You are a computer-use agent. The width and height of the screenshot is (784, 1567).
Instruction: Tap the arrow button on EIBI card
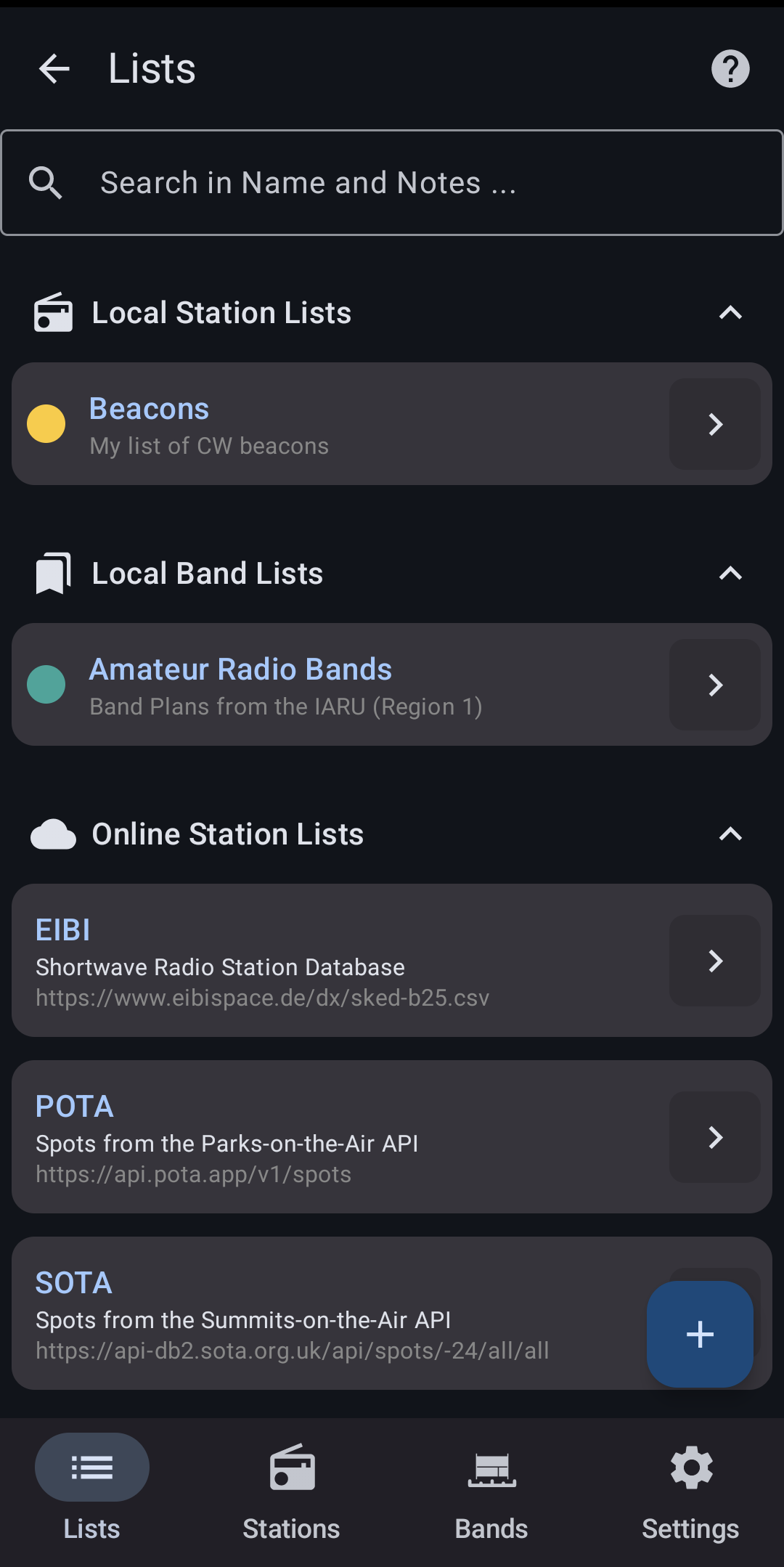click(715, 961)
